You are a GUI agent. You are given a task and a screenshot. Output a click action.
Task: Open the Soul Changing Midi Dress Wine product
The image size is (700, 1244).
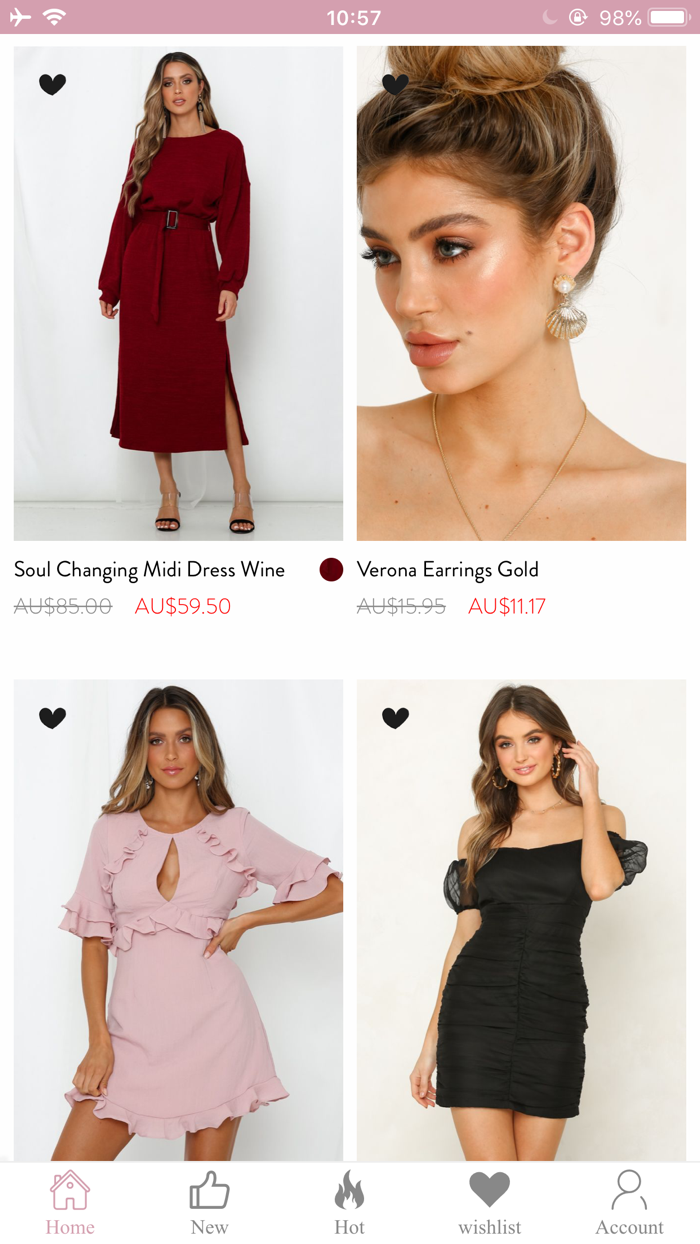point(178,293)
